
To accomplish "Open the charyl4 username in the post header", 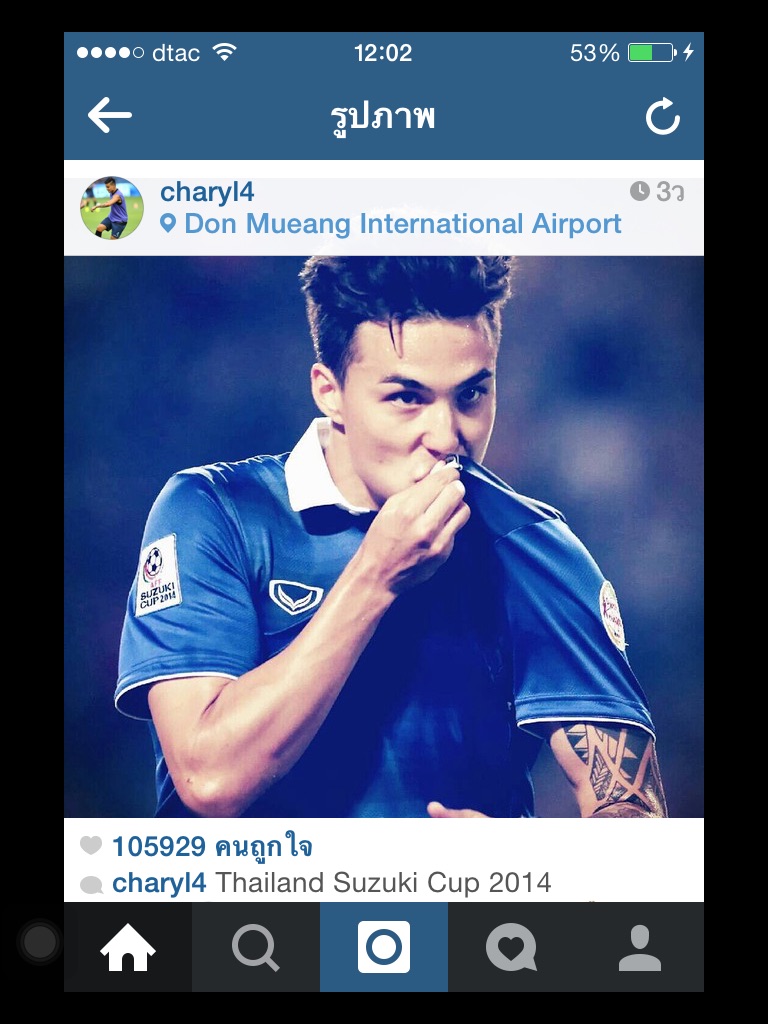I will click(207, 192).
